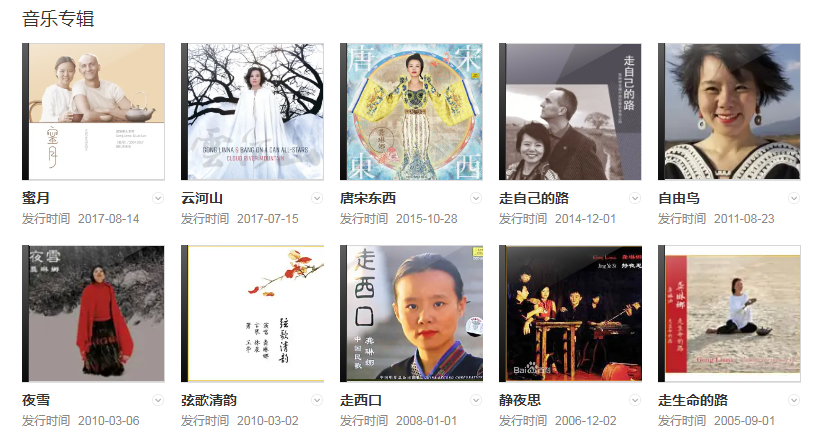This screenshot has width=820, height=438.
Task: Expand details arrow next to 蜜月
Action: coord(158,198)
